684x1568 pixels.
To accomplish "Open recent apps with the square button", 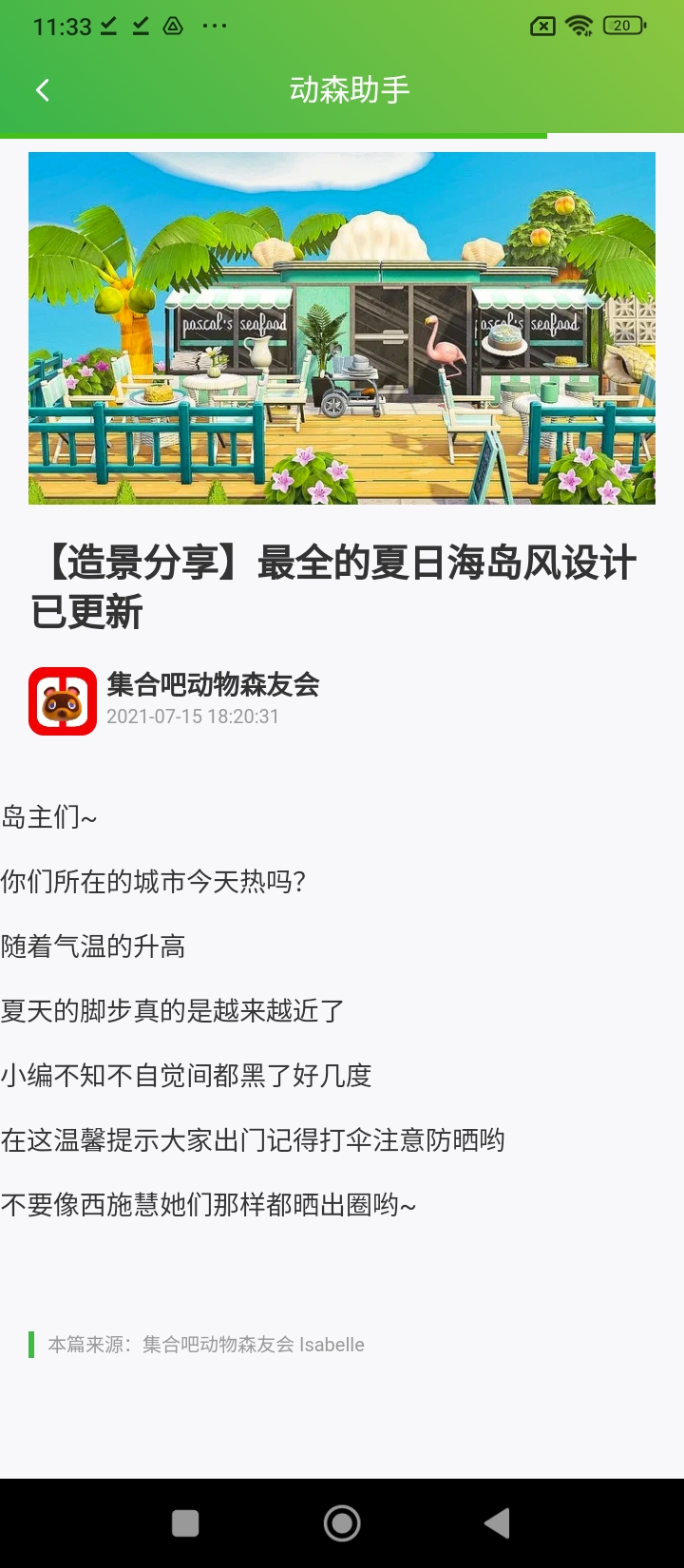I will [185, 1523].
